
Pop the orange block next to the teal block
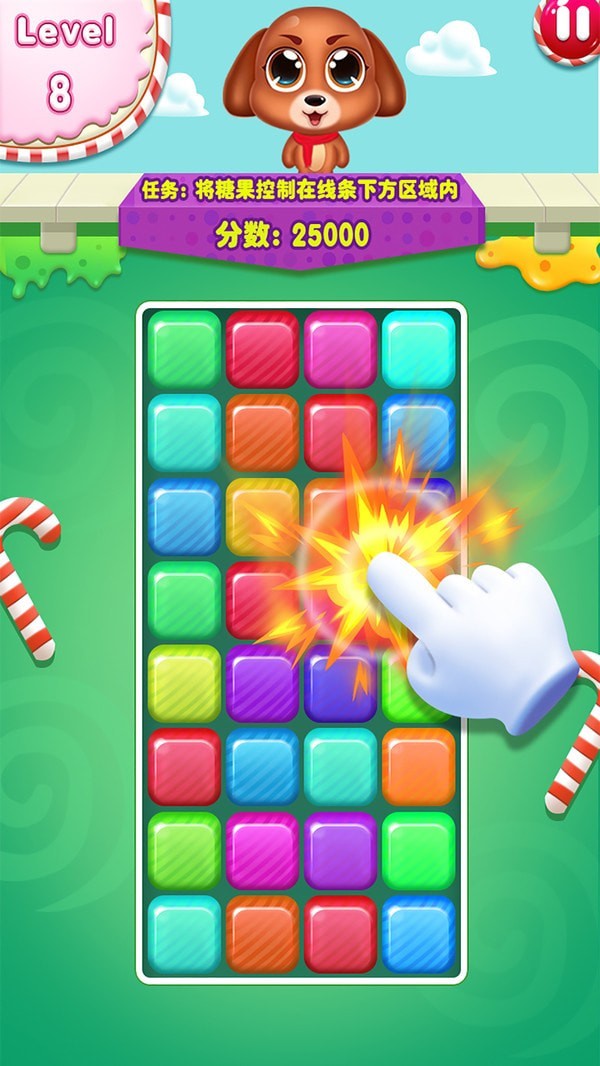(x=418, y=766)
